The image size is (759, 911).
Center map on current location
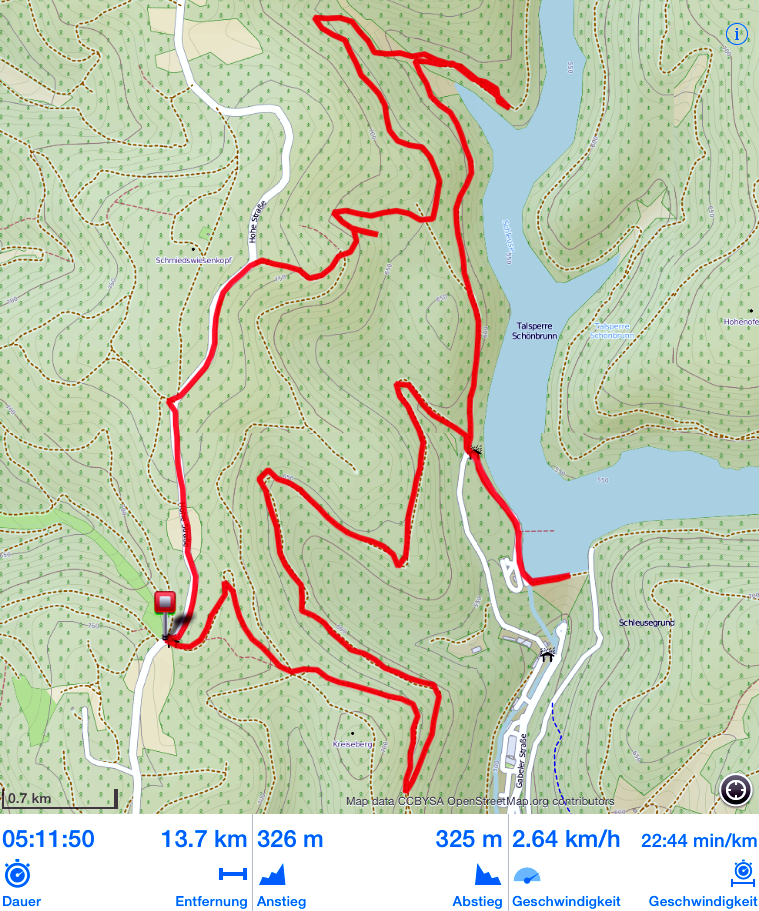(x=736, y=789)
